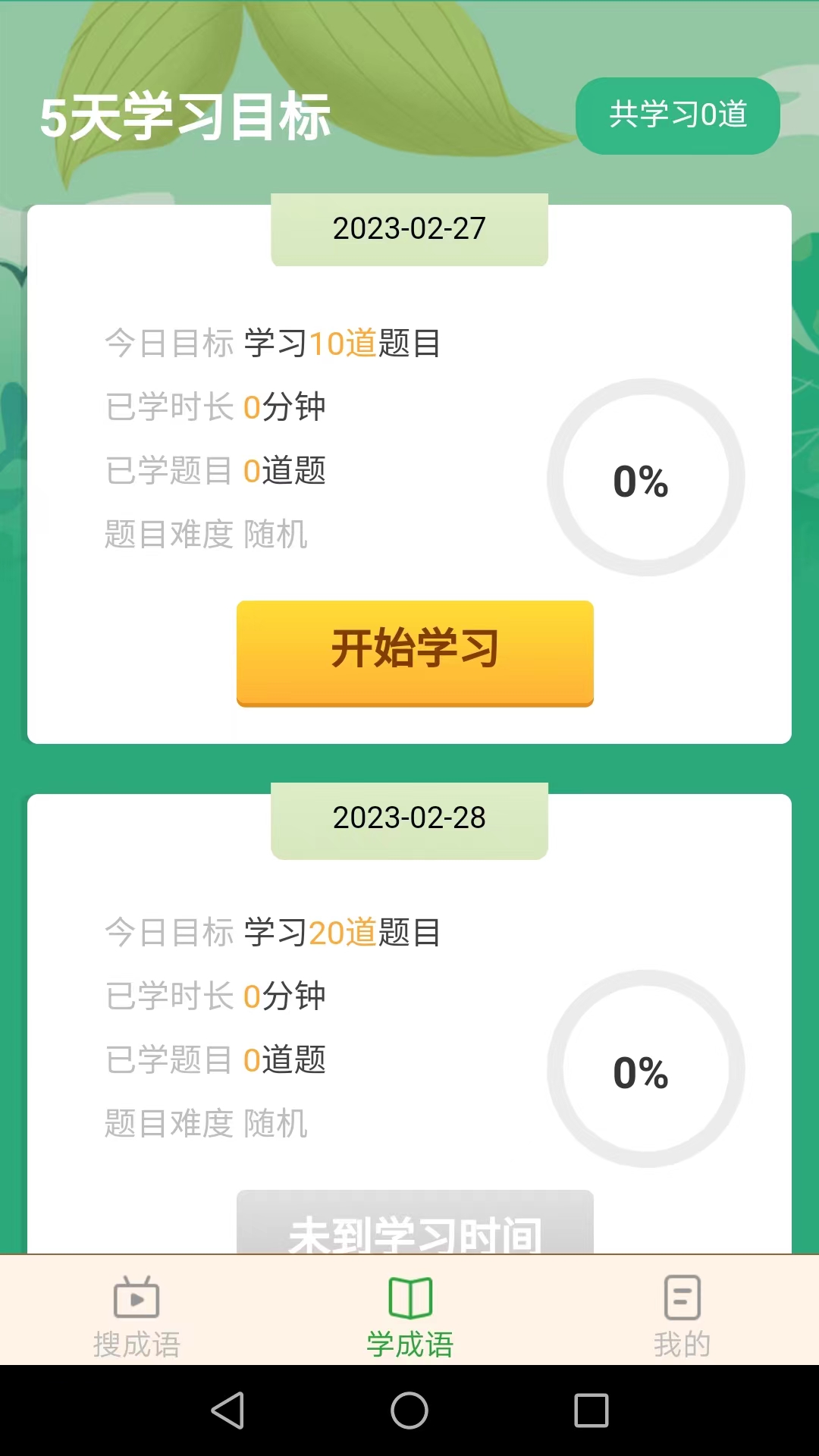Tap the 开始学习 button
This screenshot has width=819, height=1456.
click(x=415, y=653)
